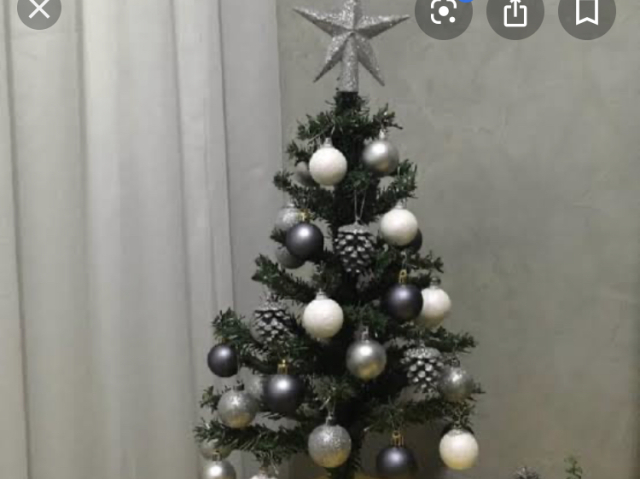Bookmark this image to a collection
The image size is (640, 479).
coord(587,12)
